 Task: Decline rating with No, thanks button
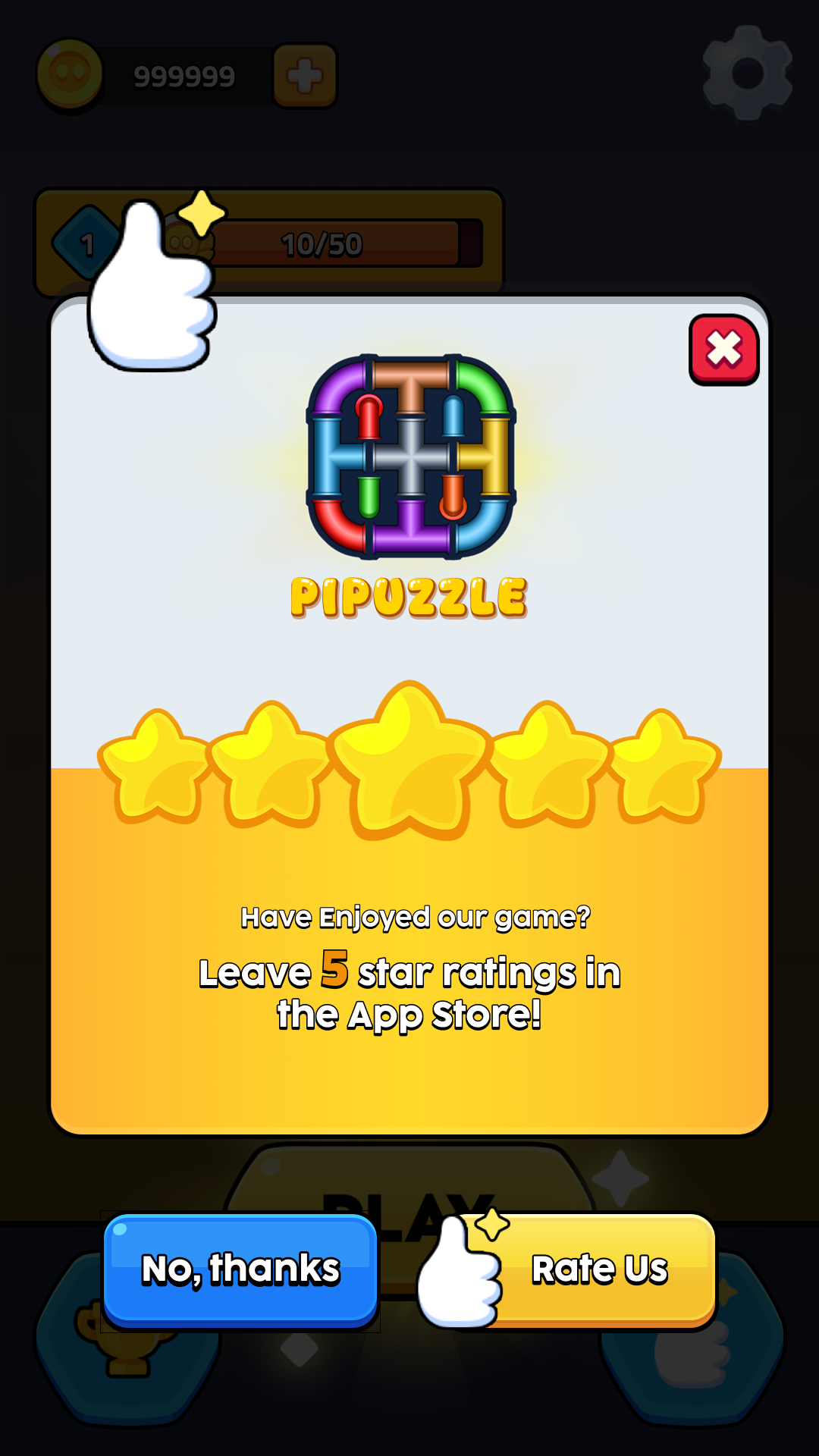pyautogui.click(x=240, y=1271)
